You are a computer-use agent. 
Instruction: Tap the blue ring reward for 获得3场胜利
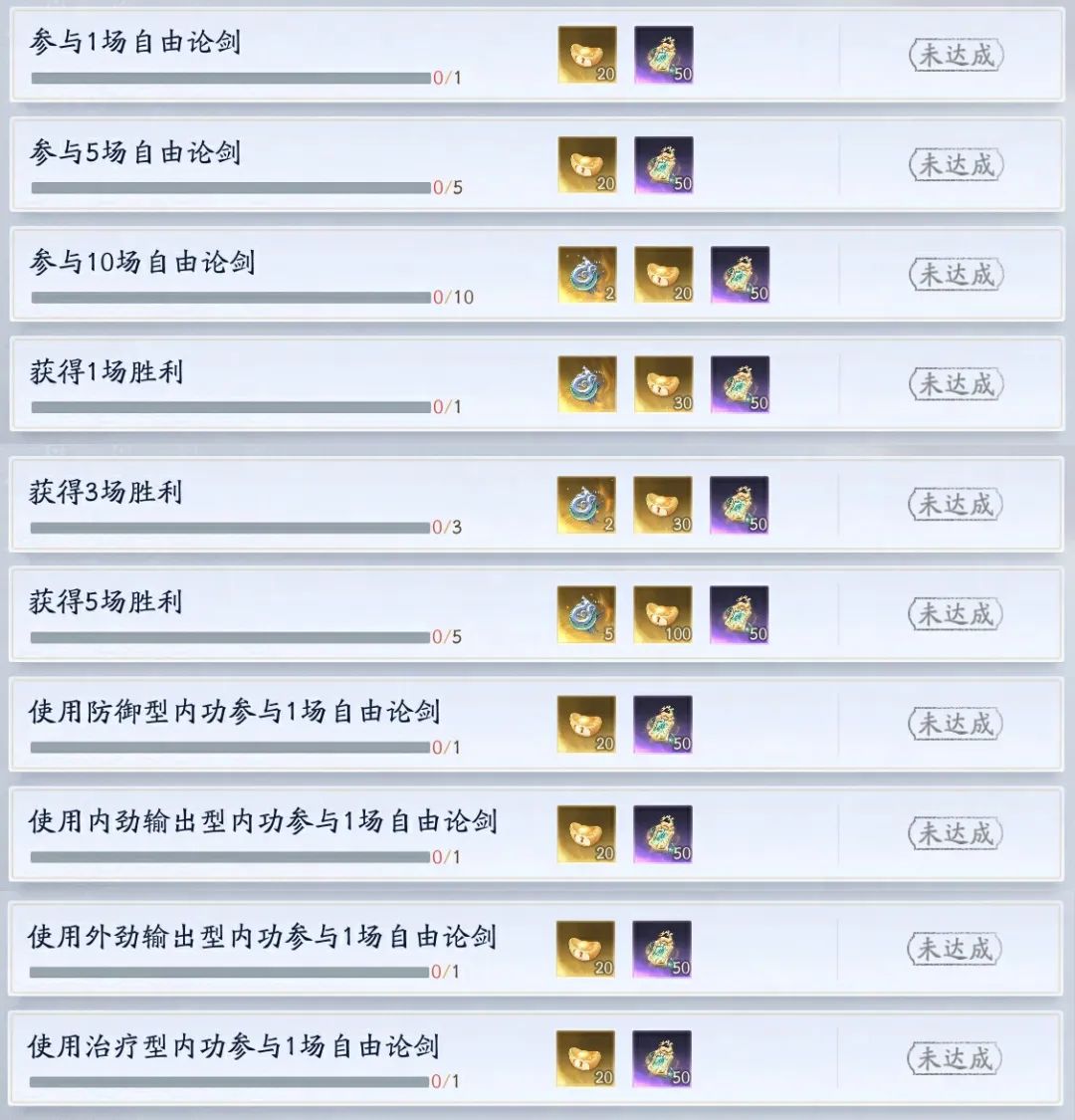(x=586, y=505)
